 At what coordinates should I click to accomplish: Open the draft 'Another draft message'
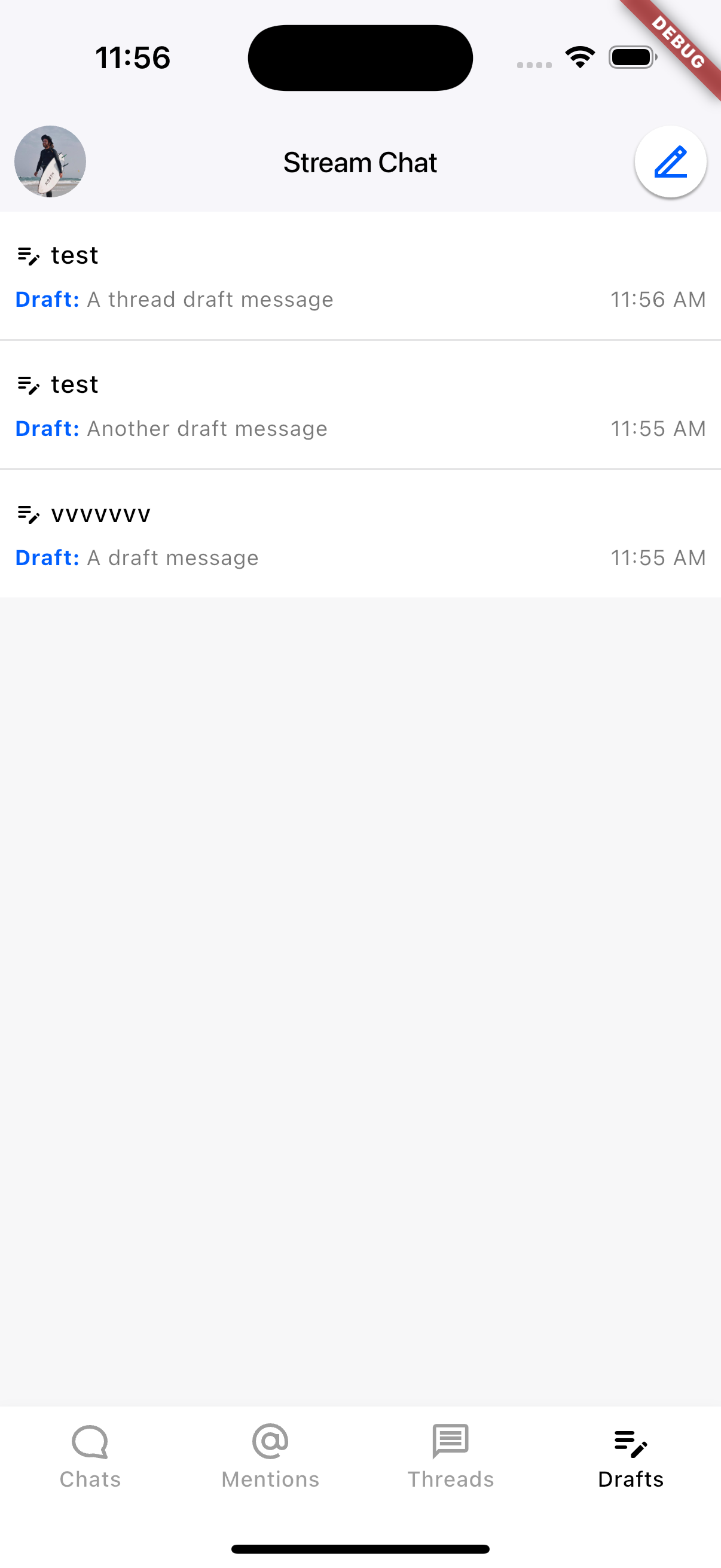click(x=360, y=406)
